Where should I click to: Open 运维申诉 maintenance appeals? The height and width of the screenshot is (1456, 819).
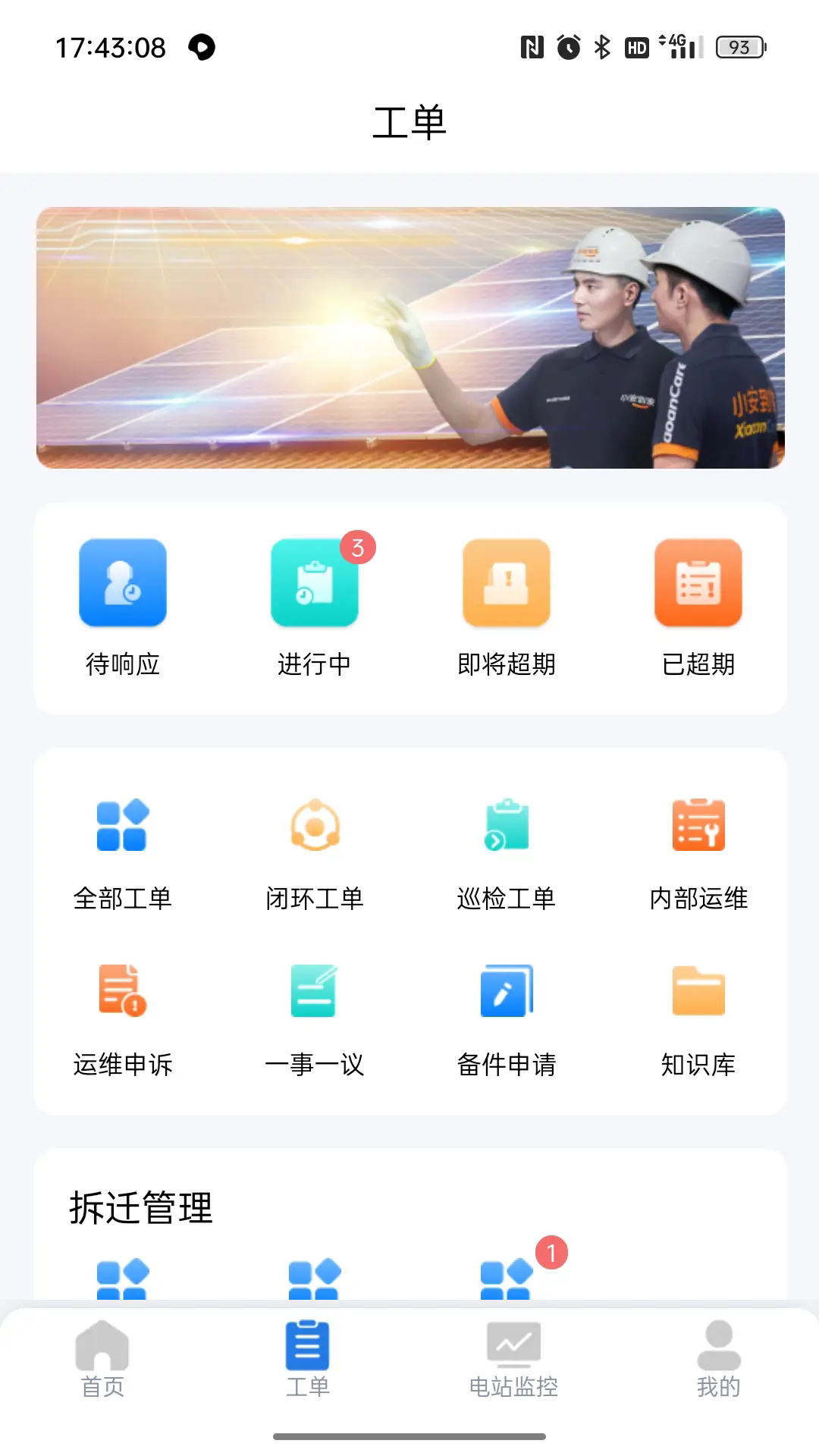[x=122, y=1016]
